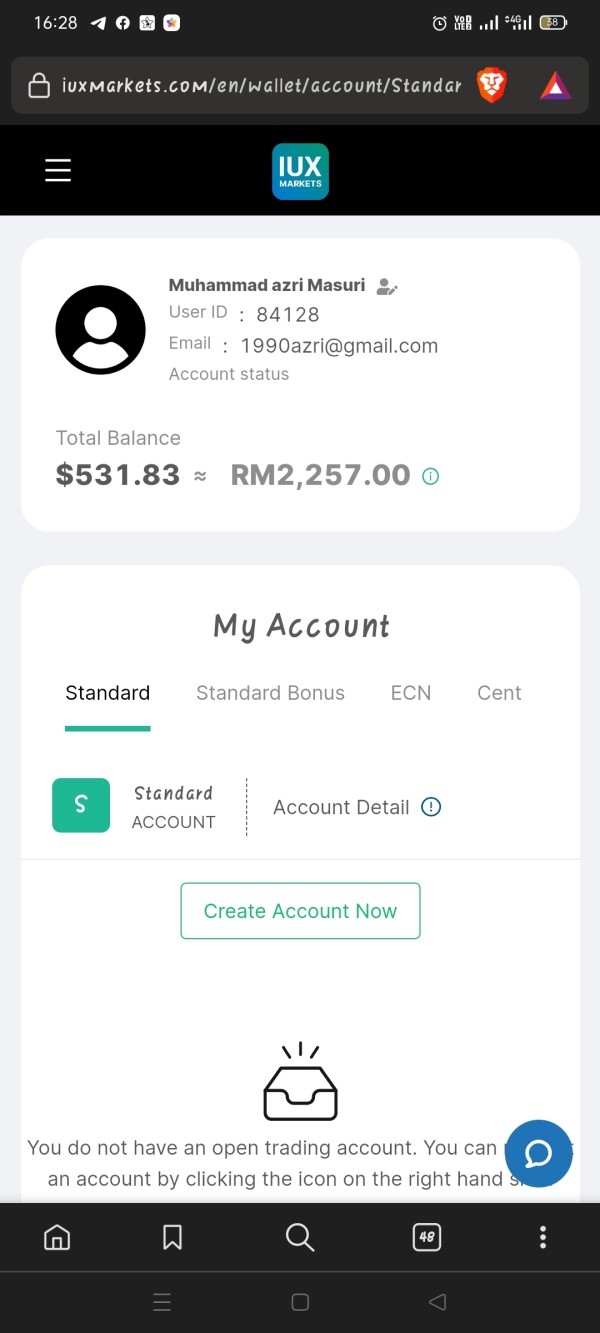Select the Standard tab
This screenshot has height=1333, width=600.
[107, 693]
